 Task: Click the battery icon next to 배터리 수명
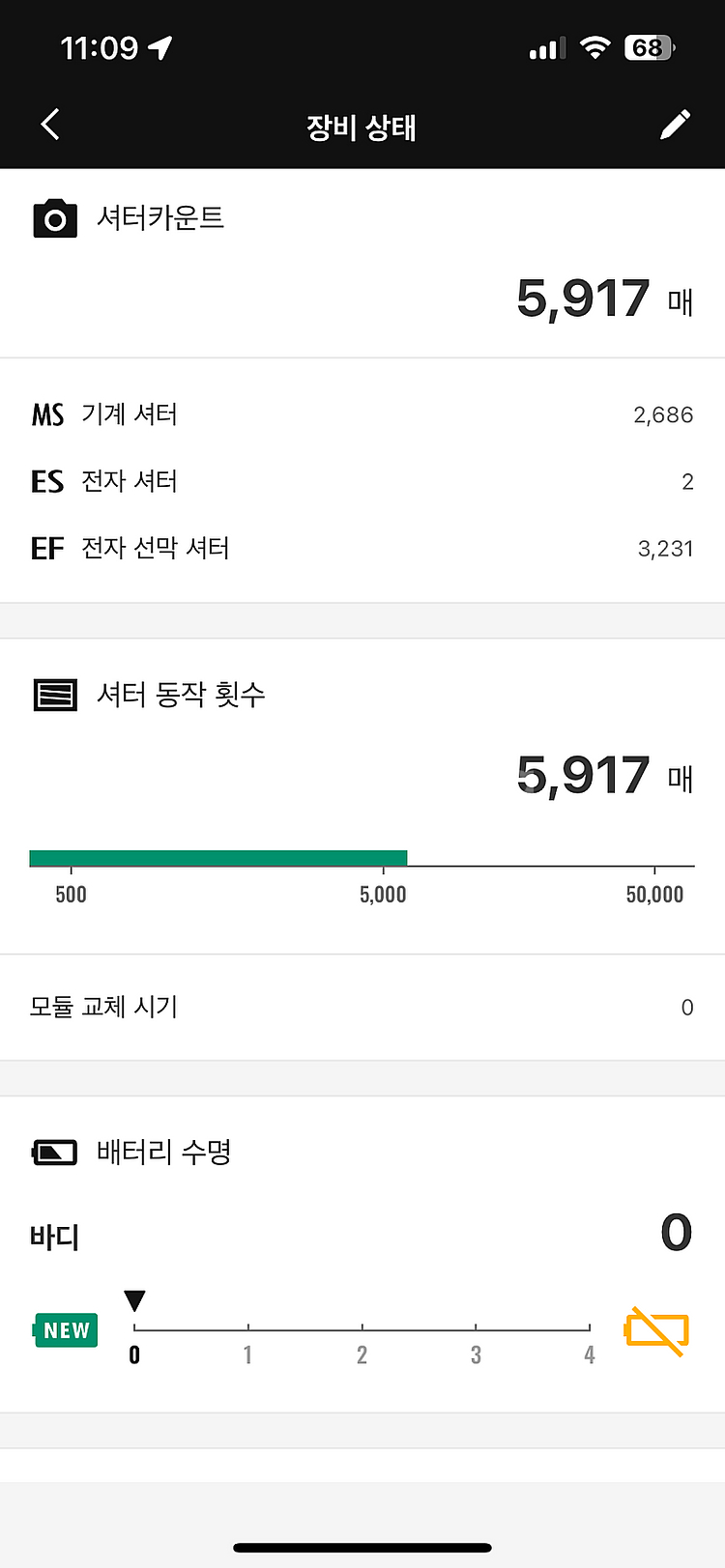54,1152
